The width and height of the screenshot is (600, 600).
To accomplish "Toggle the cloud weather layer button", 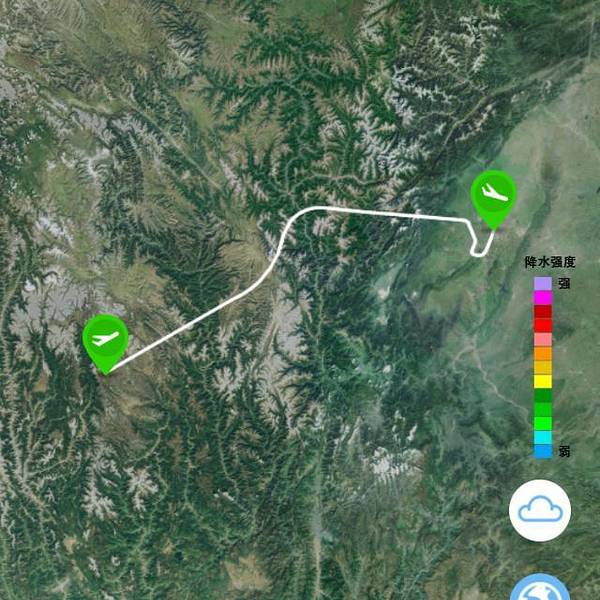I will click(540, 510).
